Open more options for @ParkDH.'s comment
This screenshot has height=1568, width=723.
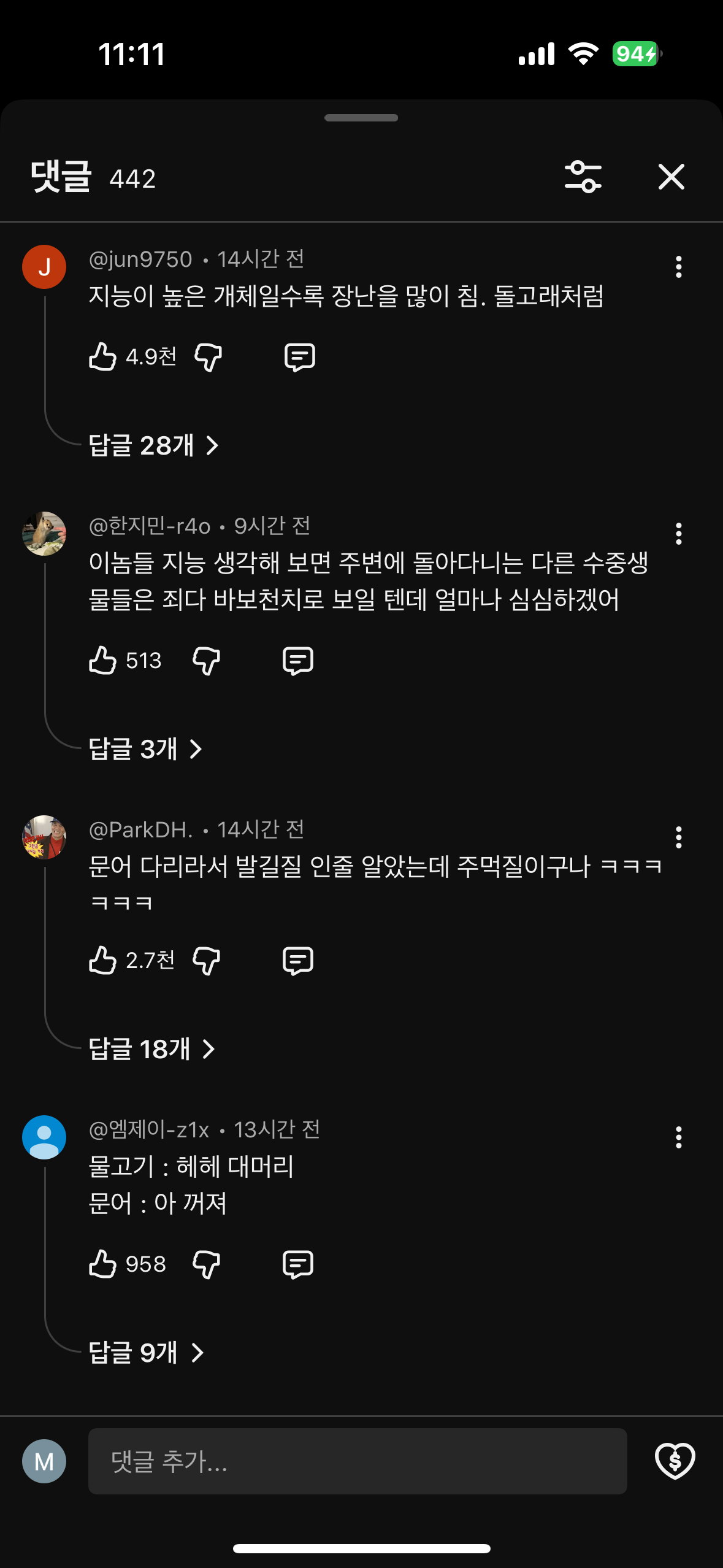click(678, 837)
